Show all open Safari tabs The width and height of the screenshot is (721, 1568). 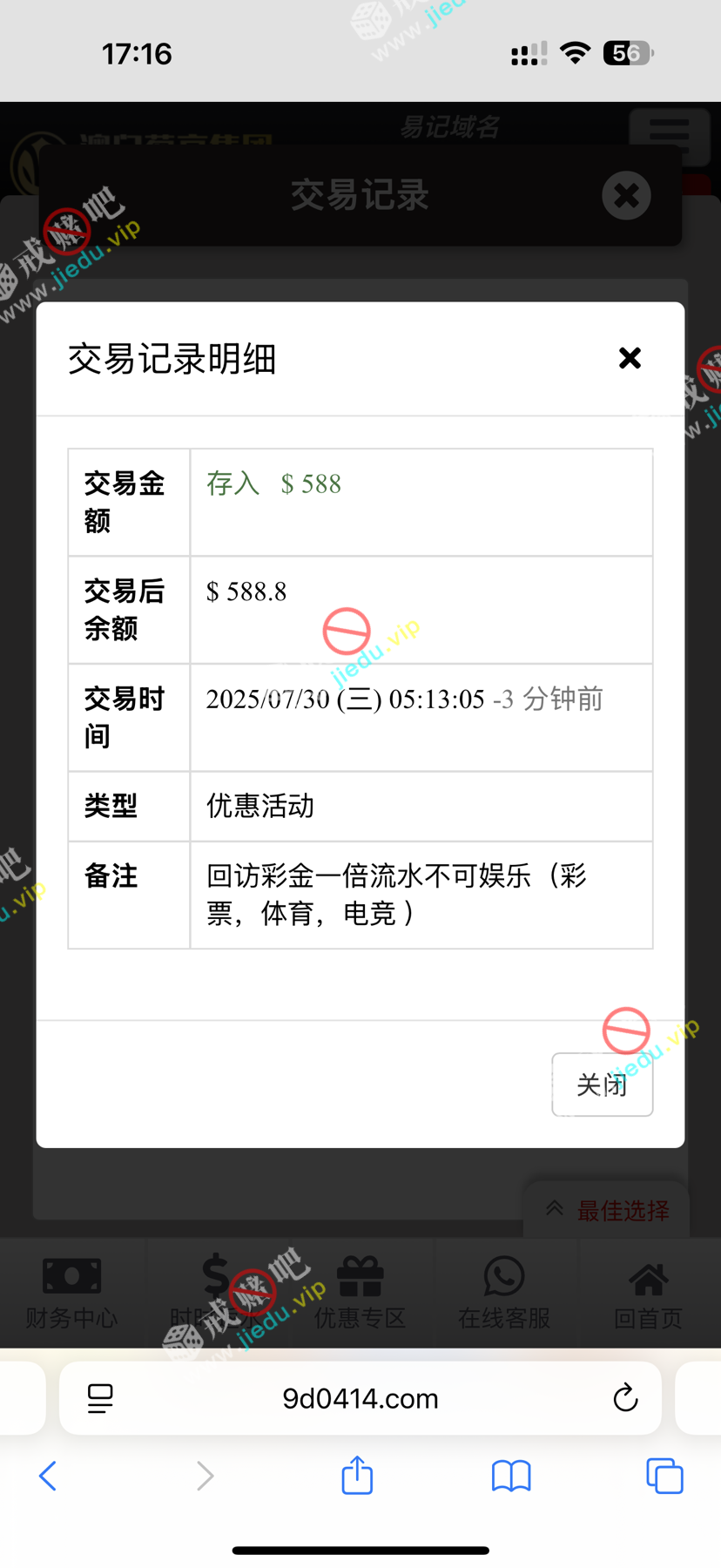(x=664, y=1476)
